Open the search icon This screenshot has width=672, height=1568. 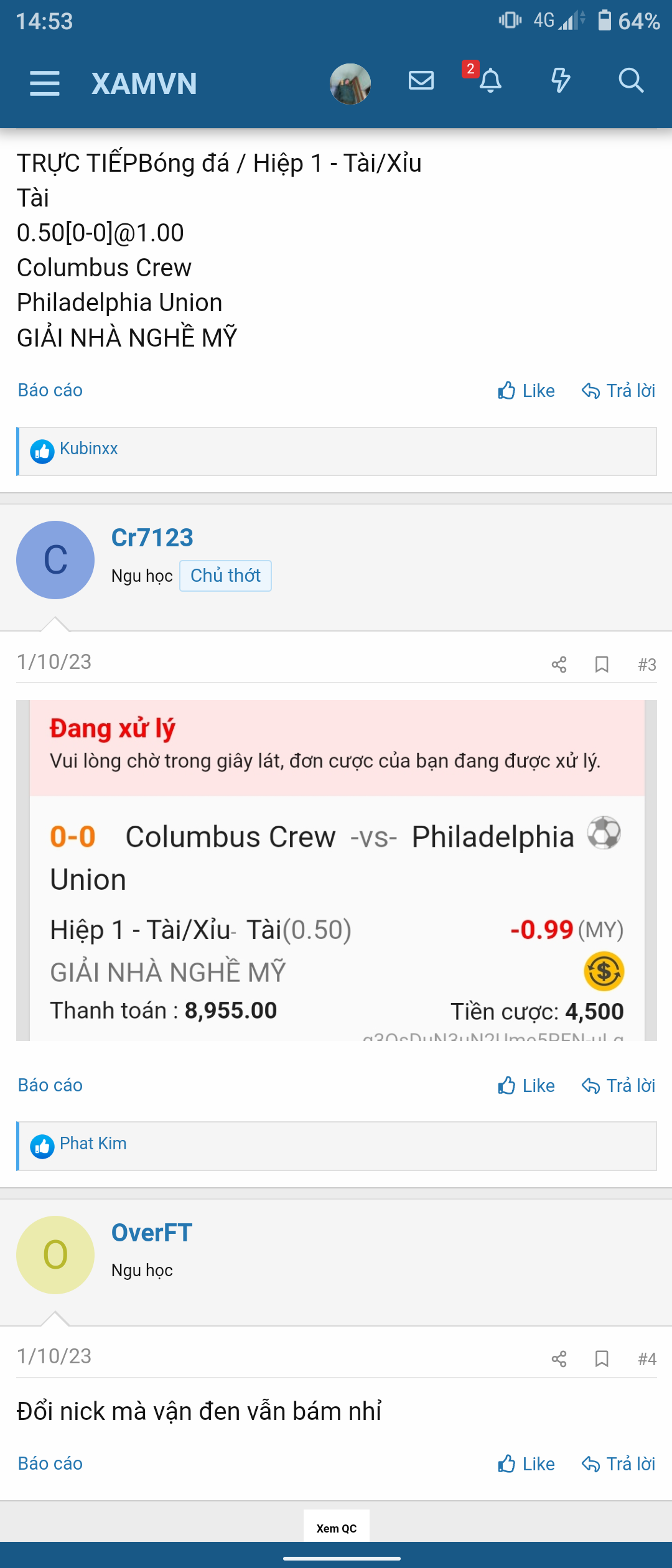point(631,82)
